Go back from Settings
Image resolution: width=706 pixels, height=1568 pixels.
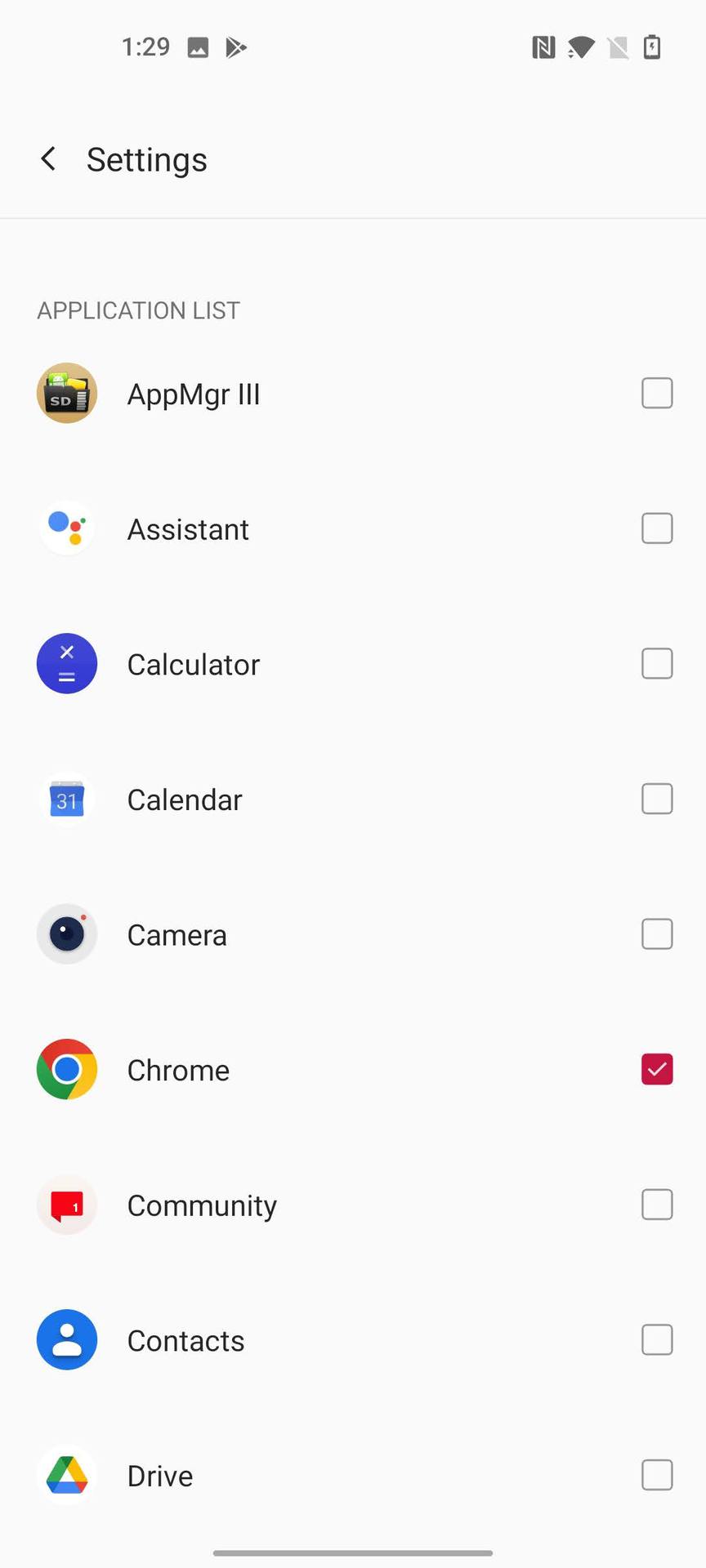49,159
